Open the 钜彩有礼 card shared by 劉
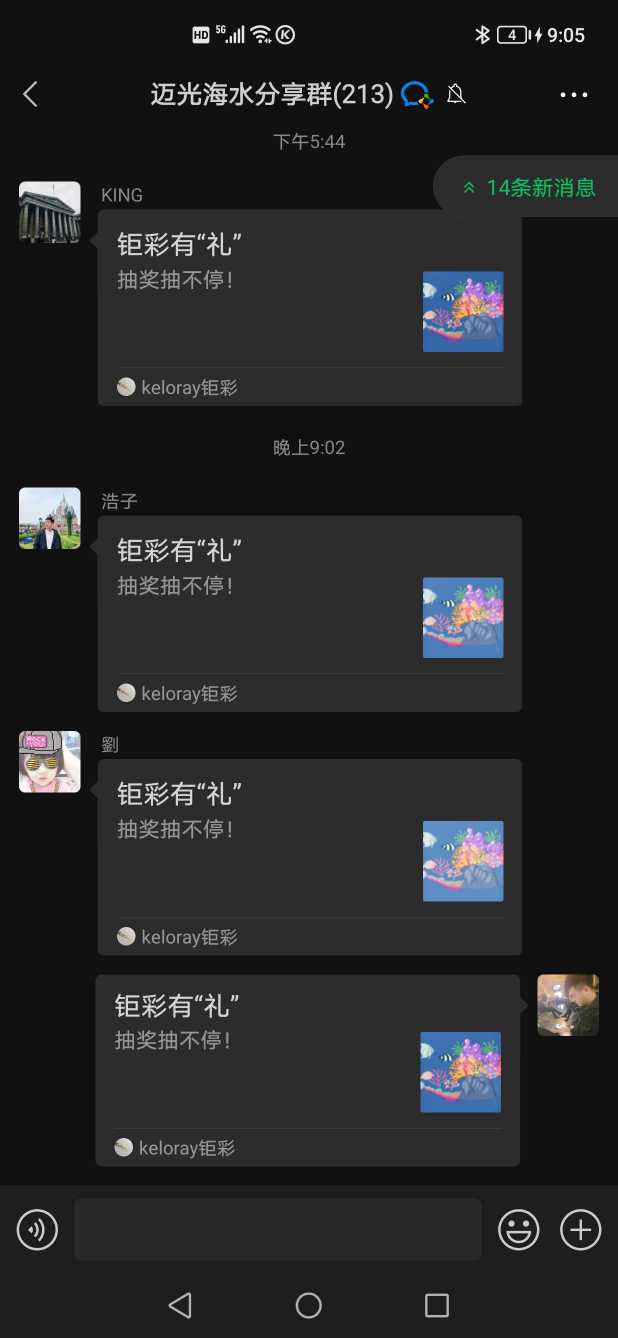The width and height of the screenshot is (618, 1338). (x=309, y=856)
